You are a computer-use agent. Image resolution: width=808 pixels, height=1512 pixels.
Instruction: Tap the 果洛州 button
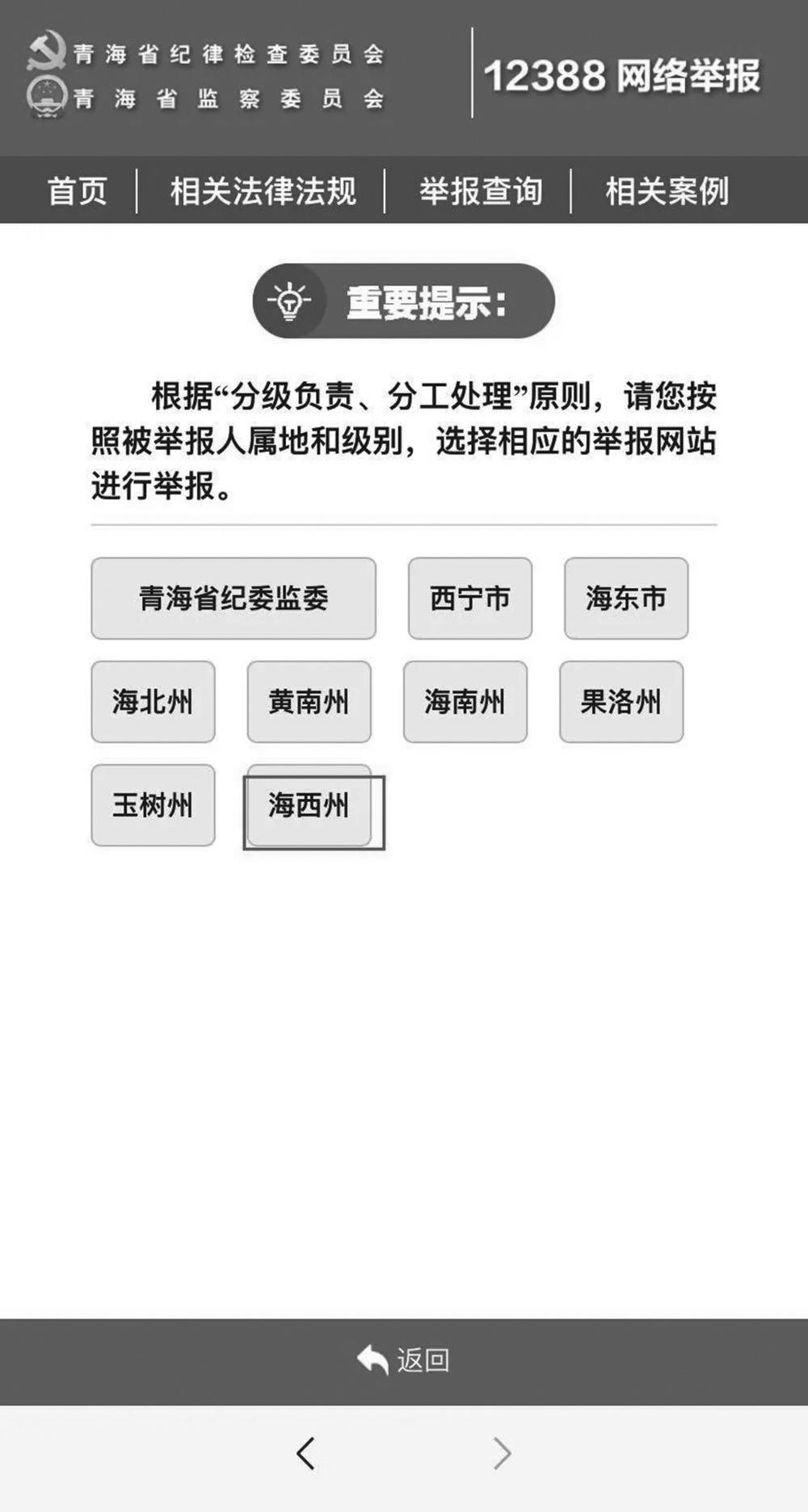click(x=621, y=702)
